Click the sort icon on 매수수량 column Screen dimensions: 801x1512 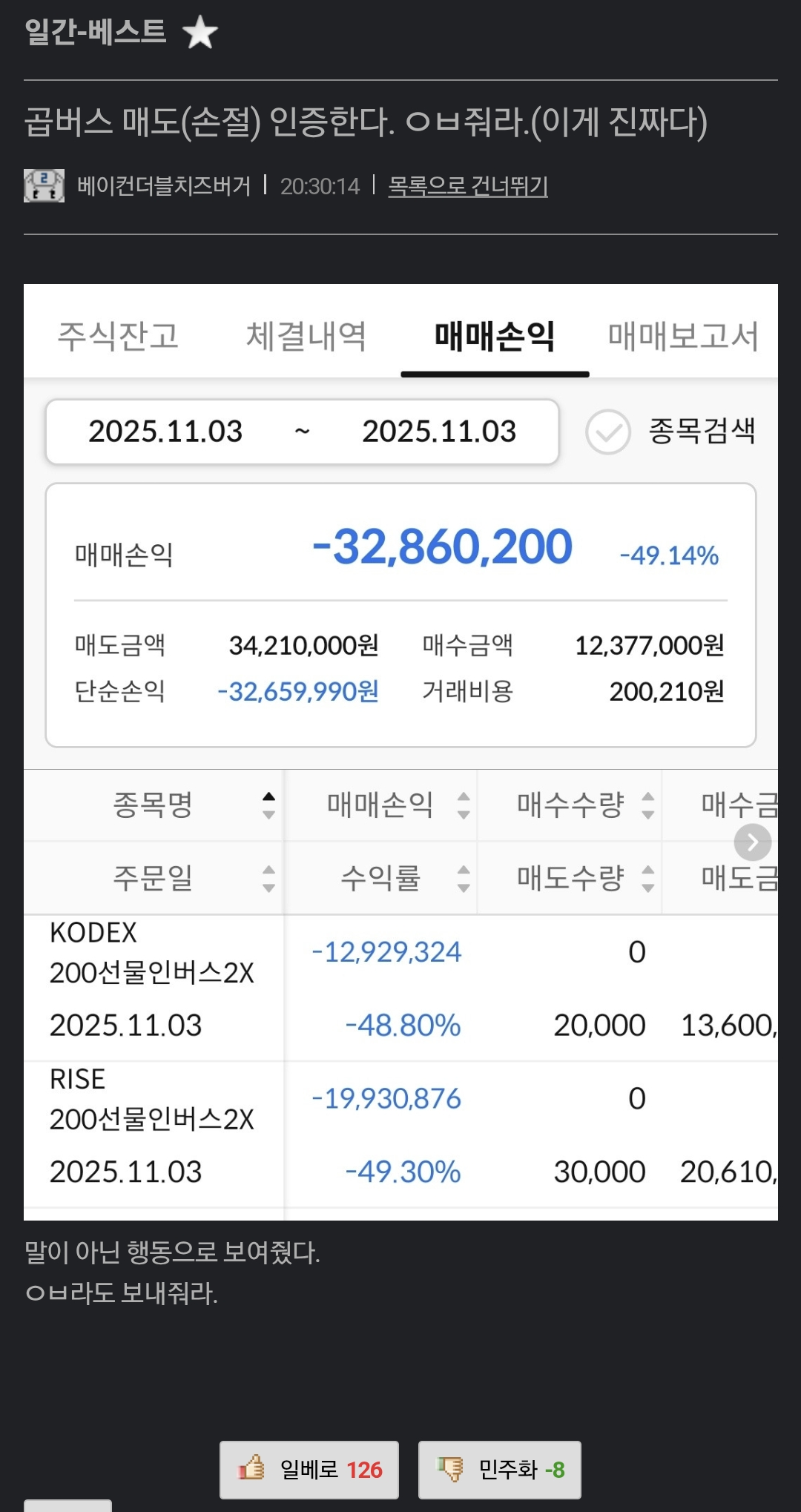coord(647,805)
